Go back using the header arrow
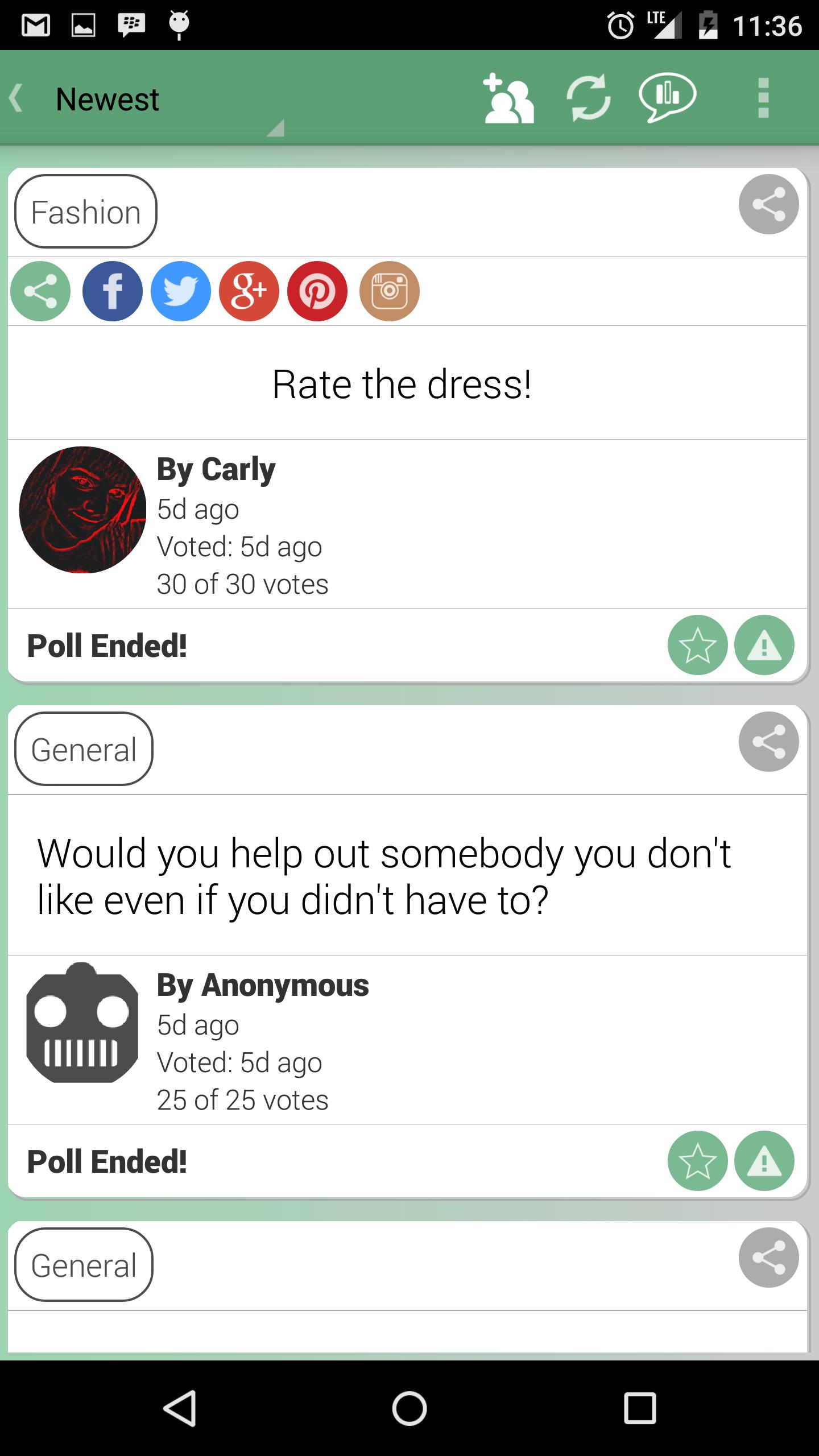The height and width of the screenshot is (1456, 819). click(17, 99)
